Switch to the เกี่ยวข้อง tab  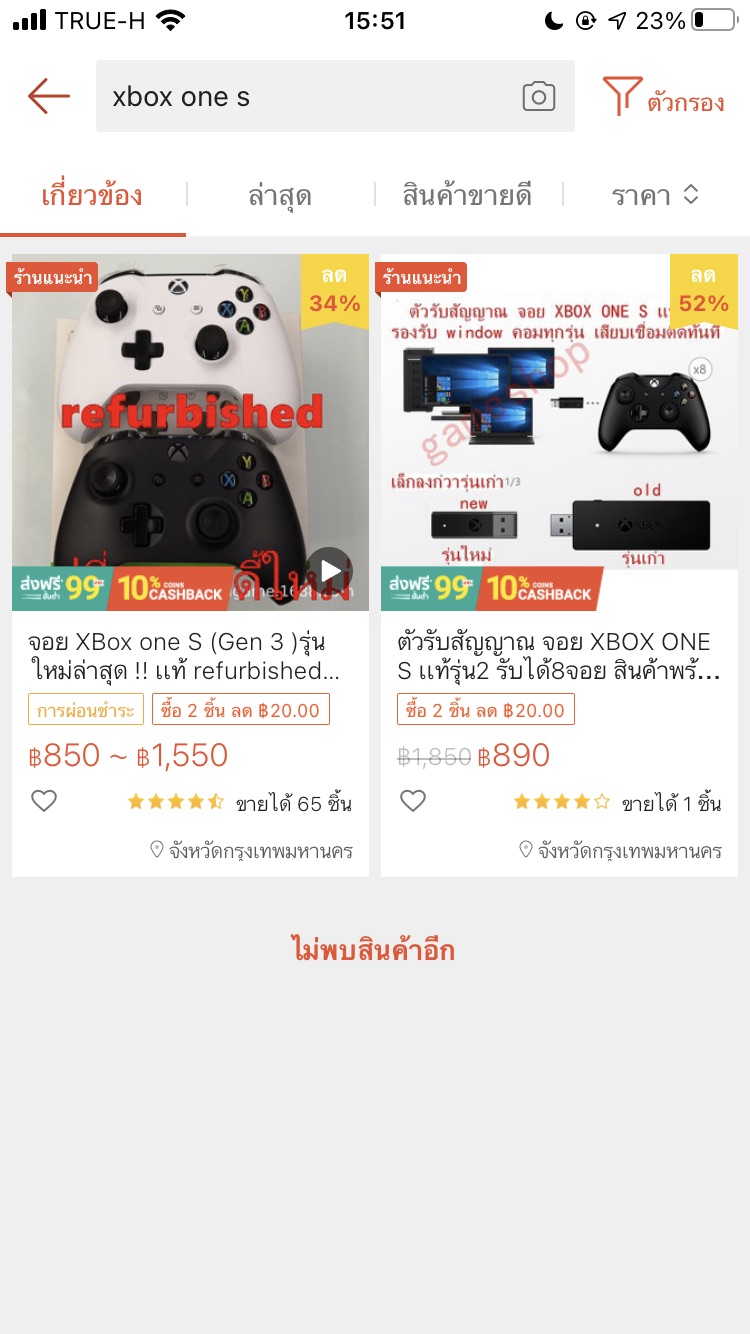pyautogui.click(x=92, y=196)
